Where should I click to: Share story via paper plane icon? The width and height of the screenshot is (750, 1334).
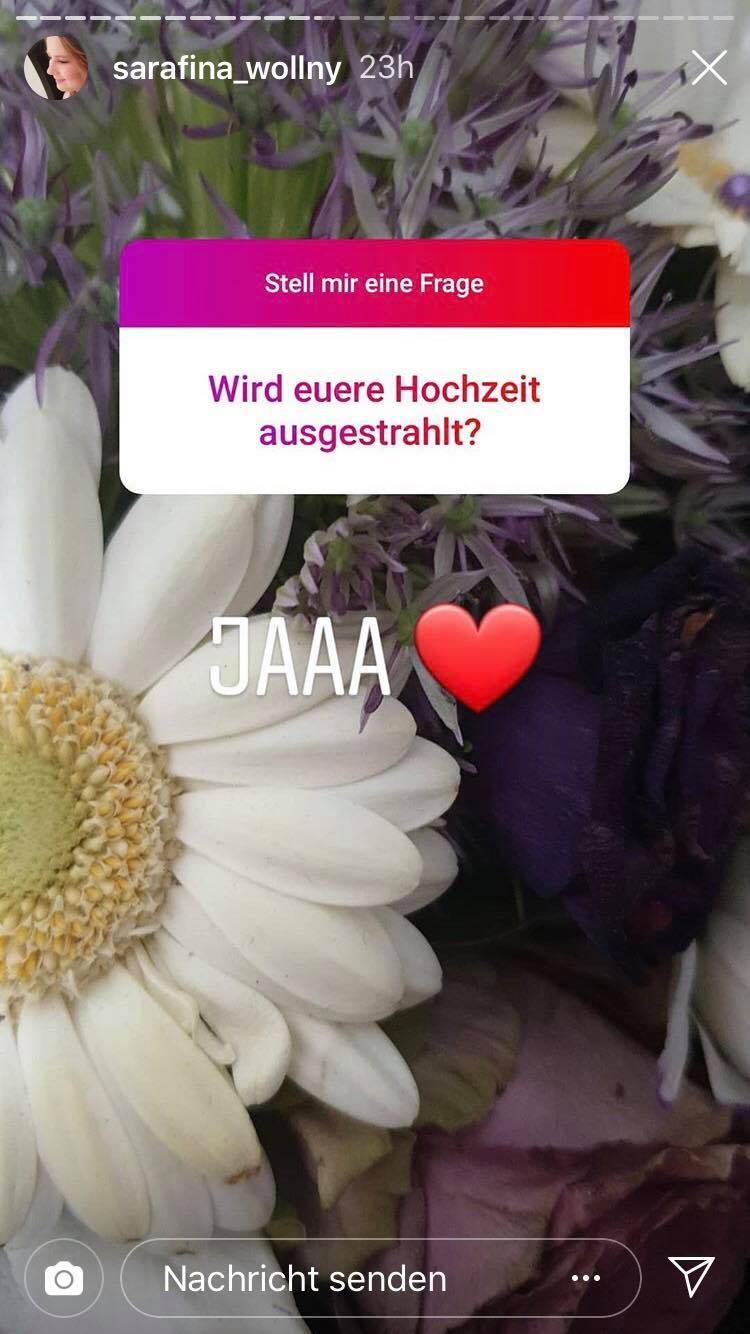coord(691,1277)
